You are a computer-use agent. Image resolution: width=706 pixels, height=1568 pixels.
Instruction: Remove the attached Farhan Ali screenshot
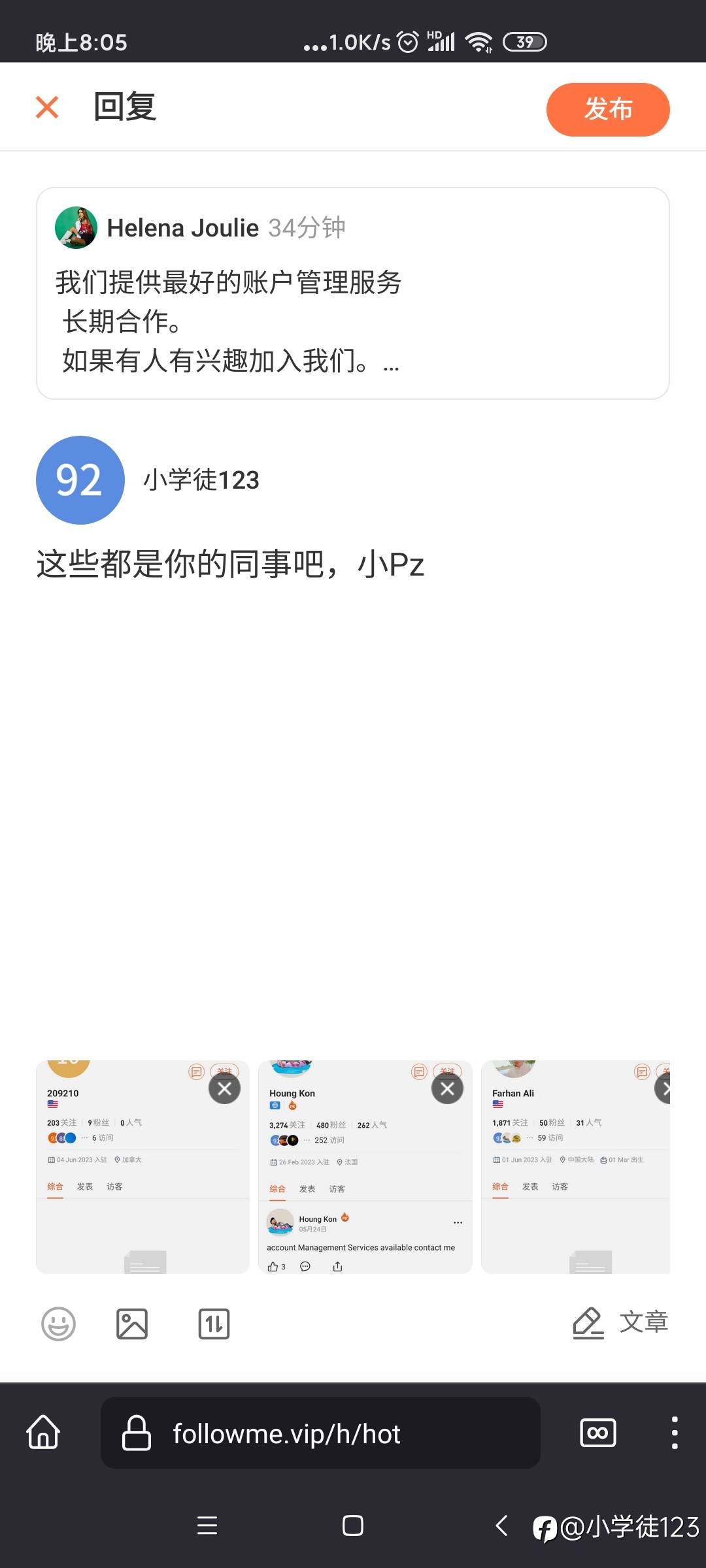(x=664, y=1088)
